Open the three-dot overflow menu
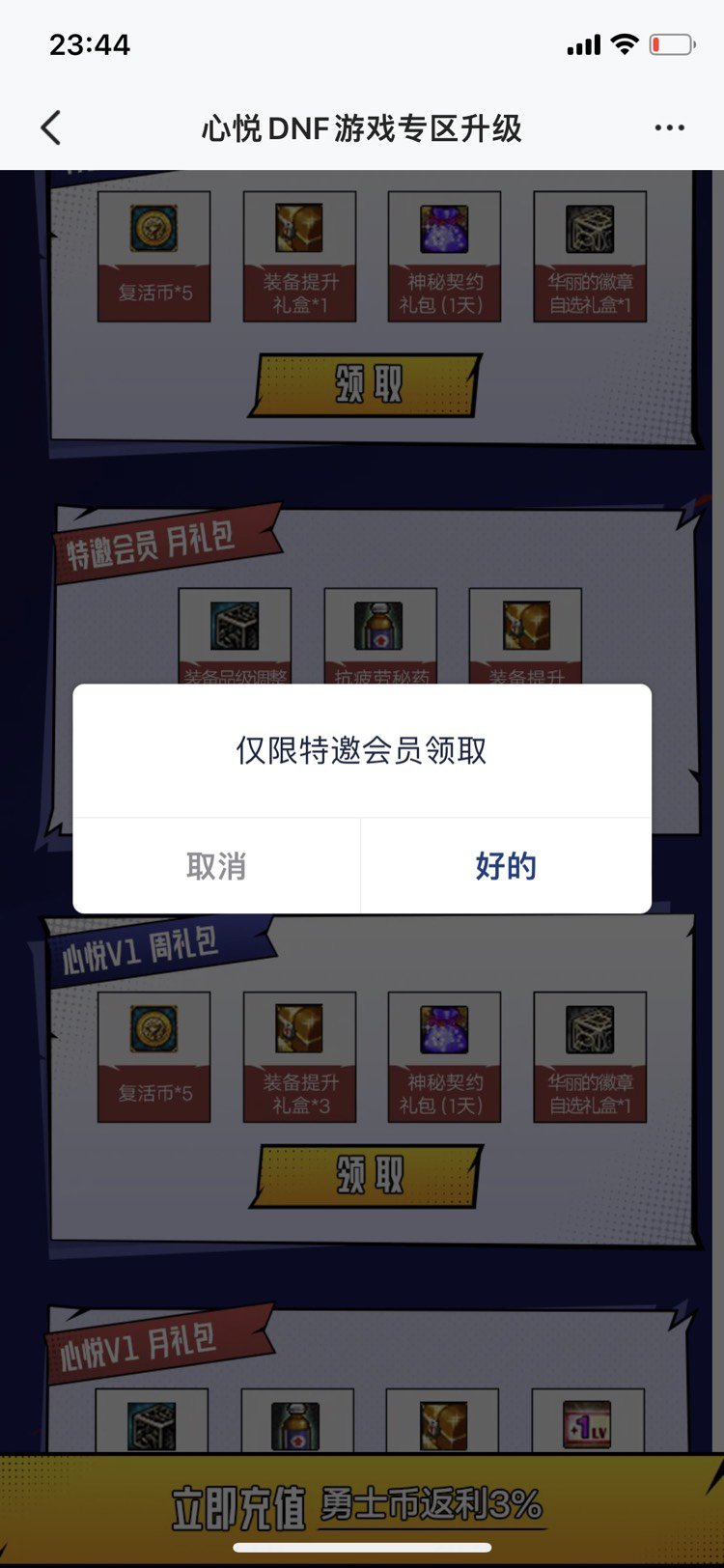 pyautogui.click(x=669, y=127)
